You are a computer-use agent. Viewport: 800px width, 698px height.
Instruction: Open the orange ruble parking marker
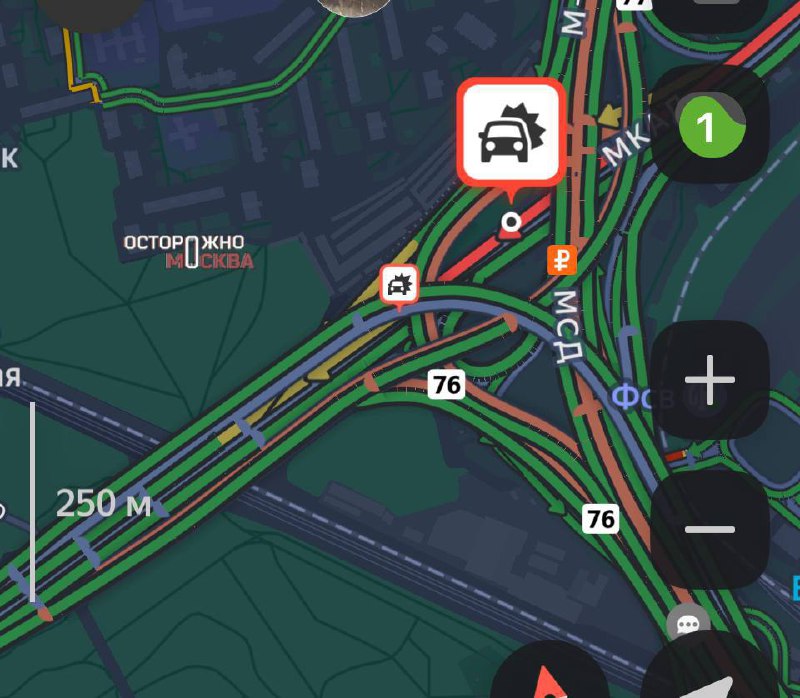(x=562, y=261)
